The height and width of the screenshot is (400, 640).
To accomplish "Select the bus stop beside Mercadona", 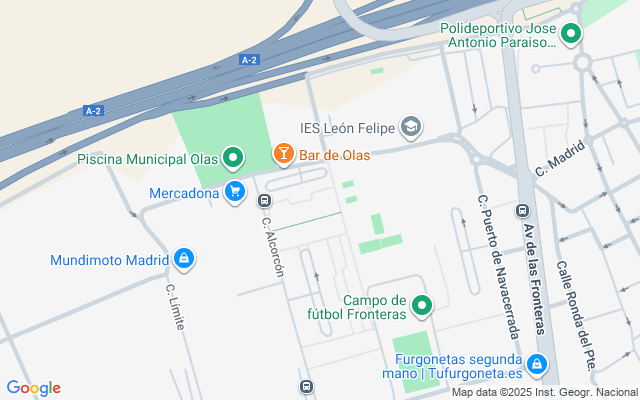I will click(x=265, y=200).
